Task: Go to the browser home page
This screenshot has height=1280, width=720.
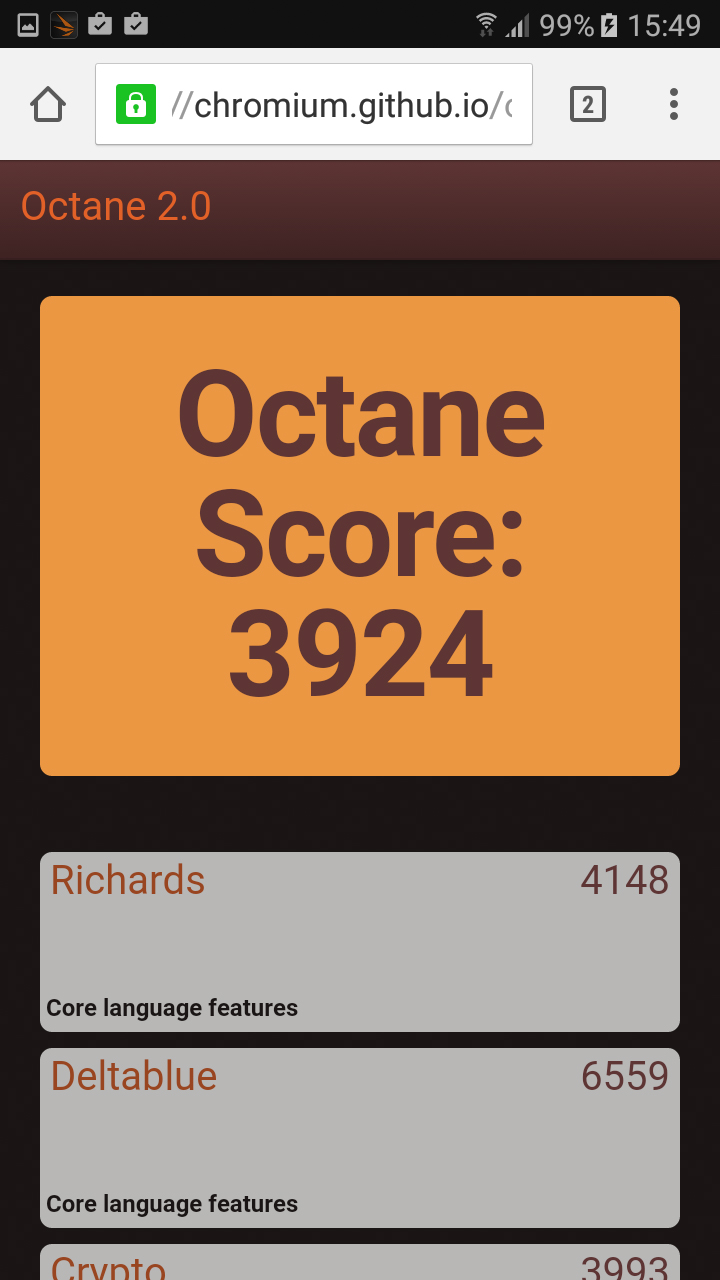Action: (x=48, y=104)
